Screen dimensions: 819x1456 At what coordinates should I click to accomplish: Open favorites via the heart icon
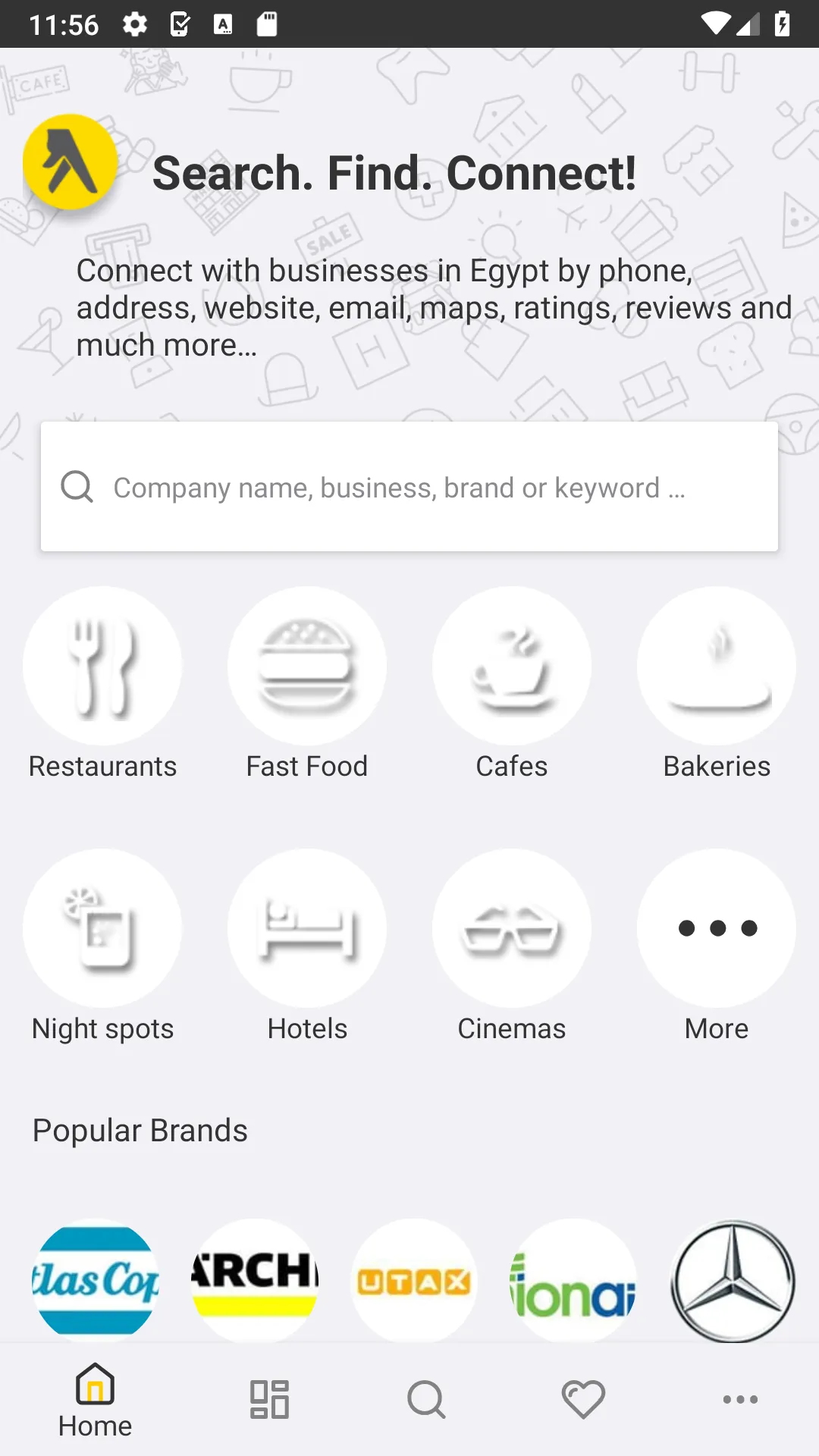(583, 1399)
